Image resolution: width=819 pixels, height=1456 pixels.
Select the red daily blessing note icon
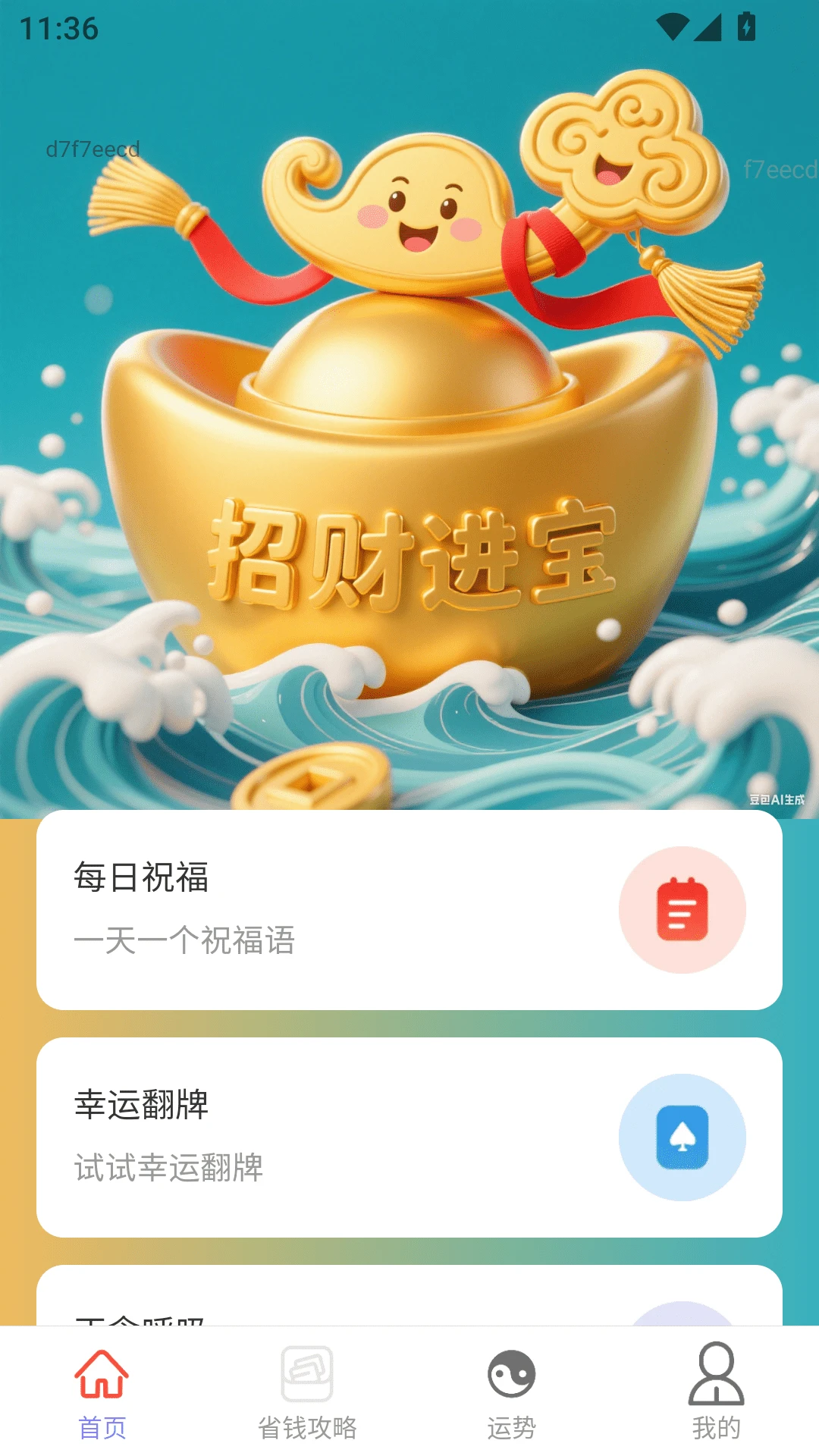click(x=683, y=910)
